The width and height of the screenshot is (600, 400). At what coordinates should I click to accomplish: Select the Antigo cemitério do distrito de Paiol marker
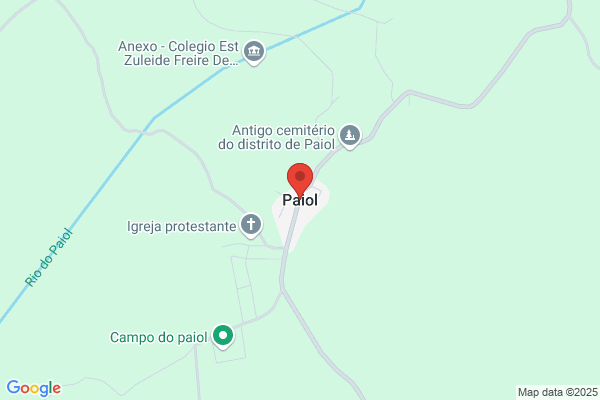[x=350, y=137]
